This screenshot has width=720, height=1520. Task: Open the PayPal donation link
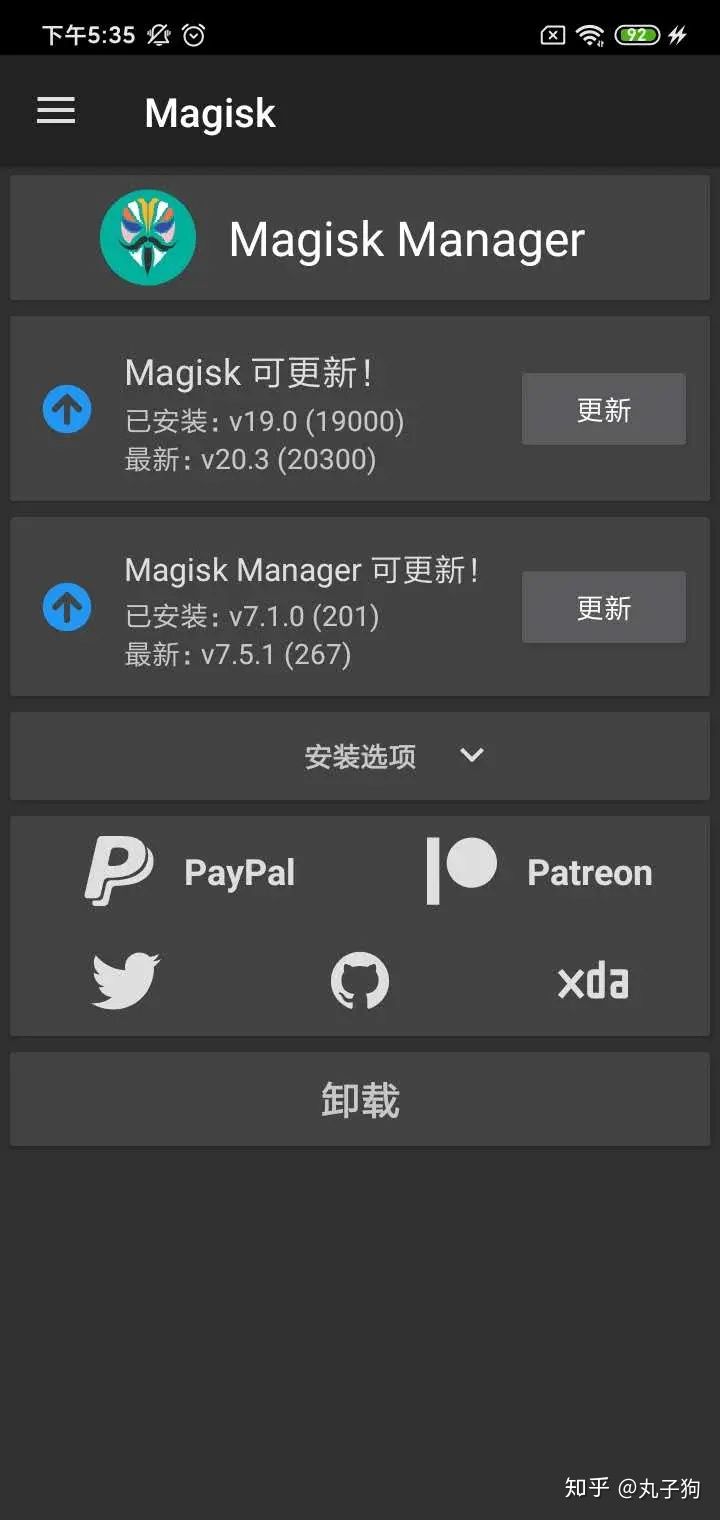[190, 872]
